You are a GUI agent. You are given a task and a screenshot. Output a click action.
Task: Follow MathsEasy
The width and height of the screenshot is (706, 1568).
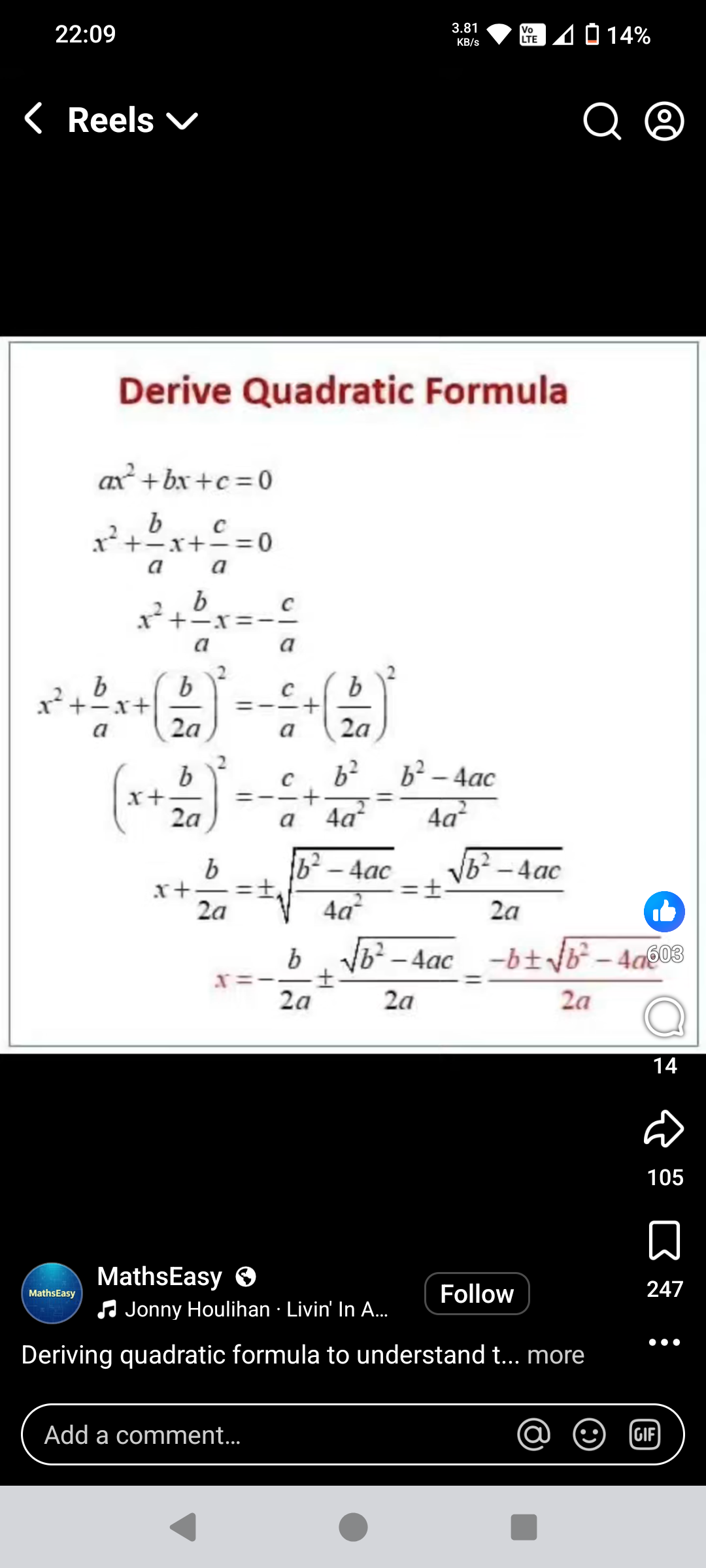477,1294
